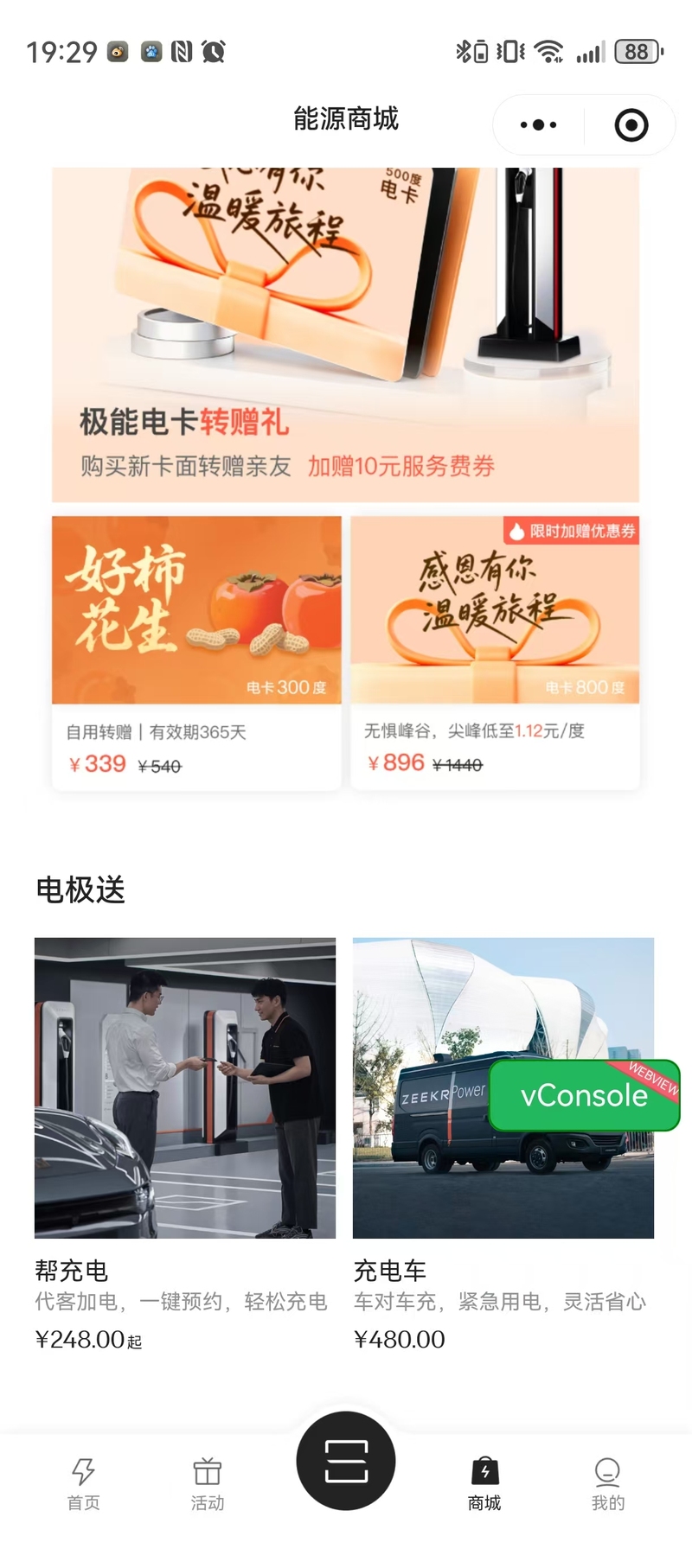Viewport: 692px width, 1568px height.
Task: Open the 好柿花生 300度 card priced ¥339
Action: point(196,653)
